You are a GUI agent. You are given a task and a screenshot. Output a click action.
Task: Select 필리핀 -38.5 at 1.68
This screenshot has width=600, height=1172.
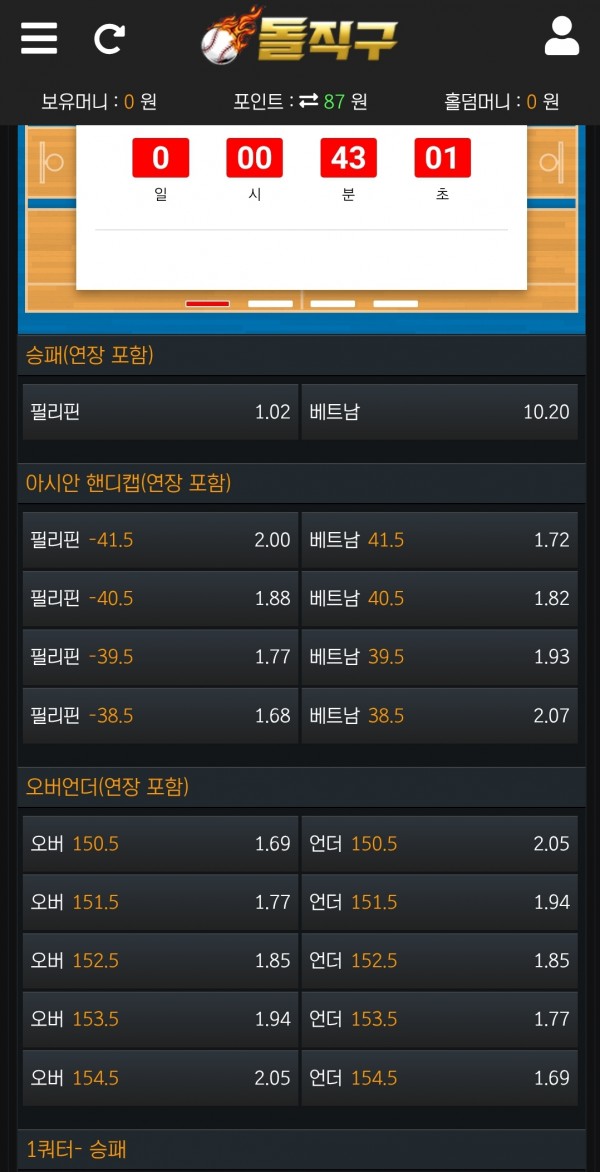[160, 716]
